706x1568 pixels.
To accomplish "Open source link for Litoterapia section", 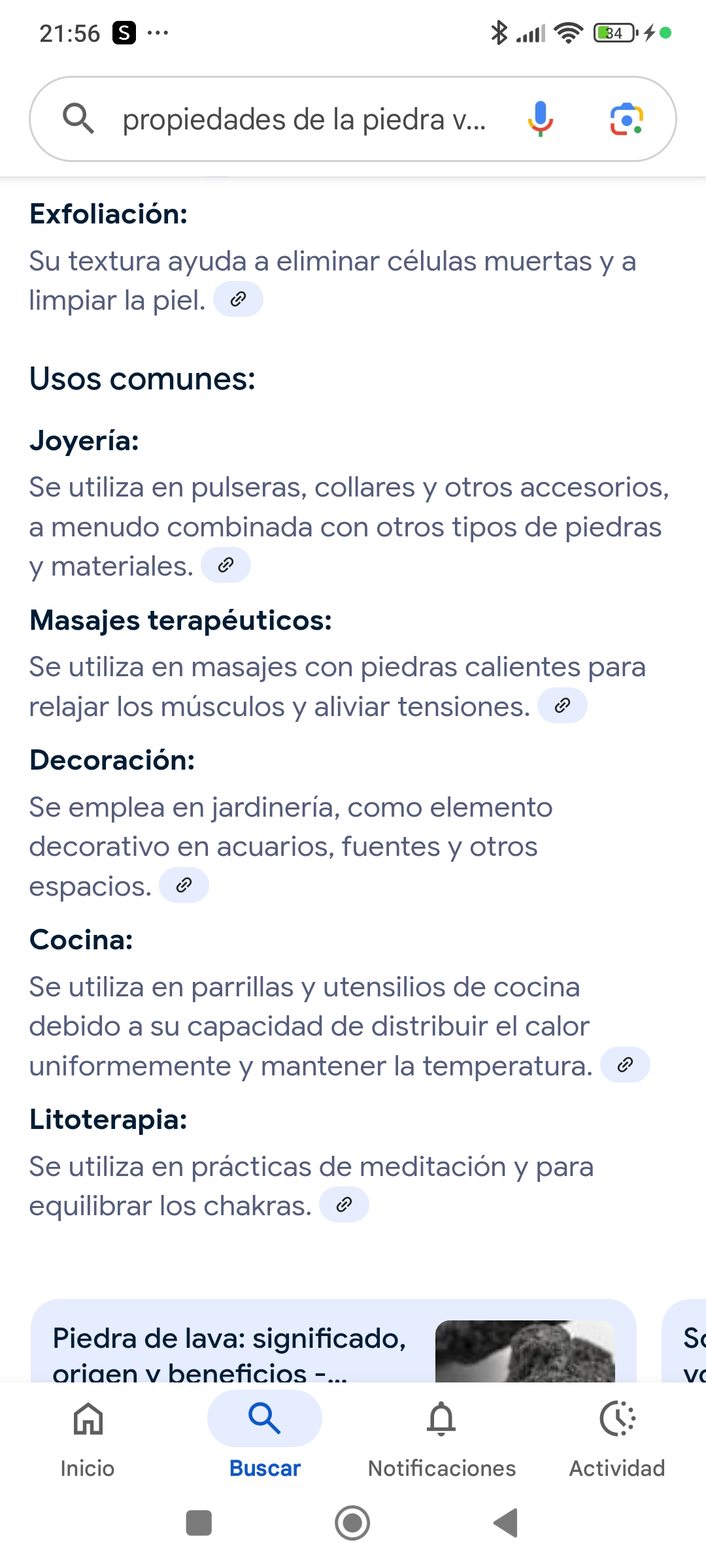I will (344, 1205).
